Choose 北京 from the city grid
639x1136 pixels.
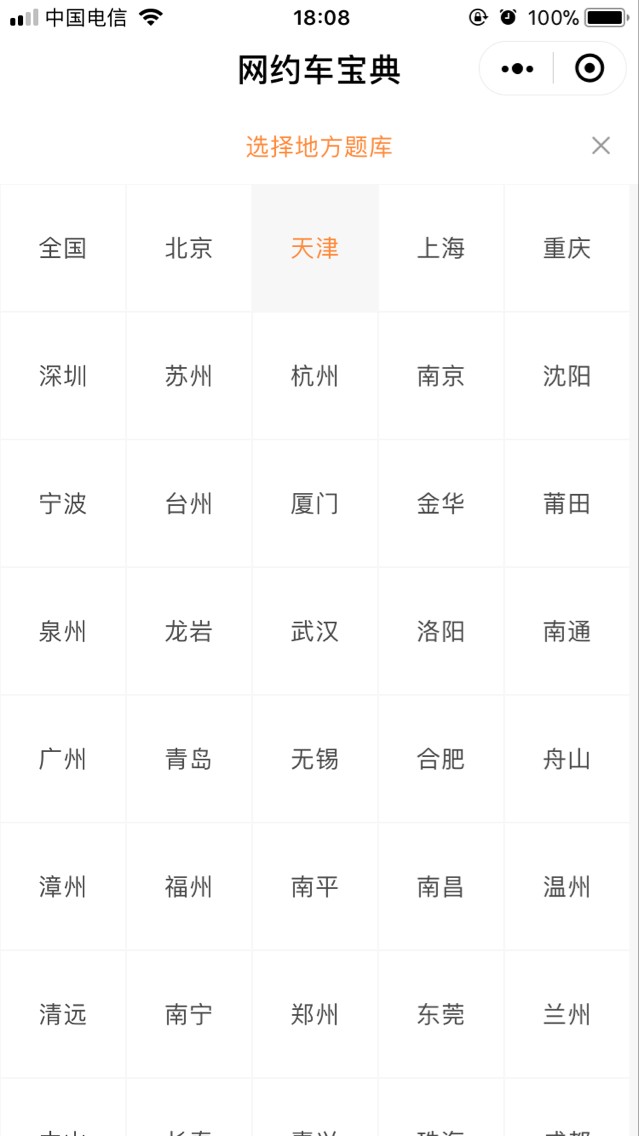pos(189,248)
